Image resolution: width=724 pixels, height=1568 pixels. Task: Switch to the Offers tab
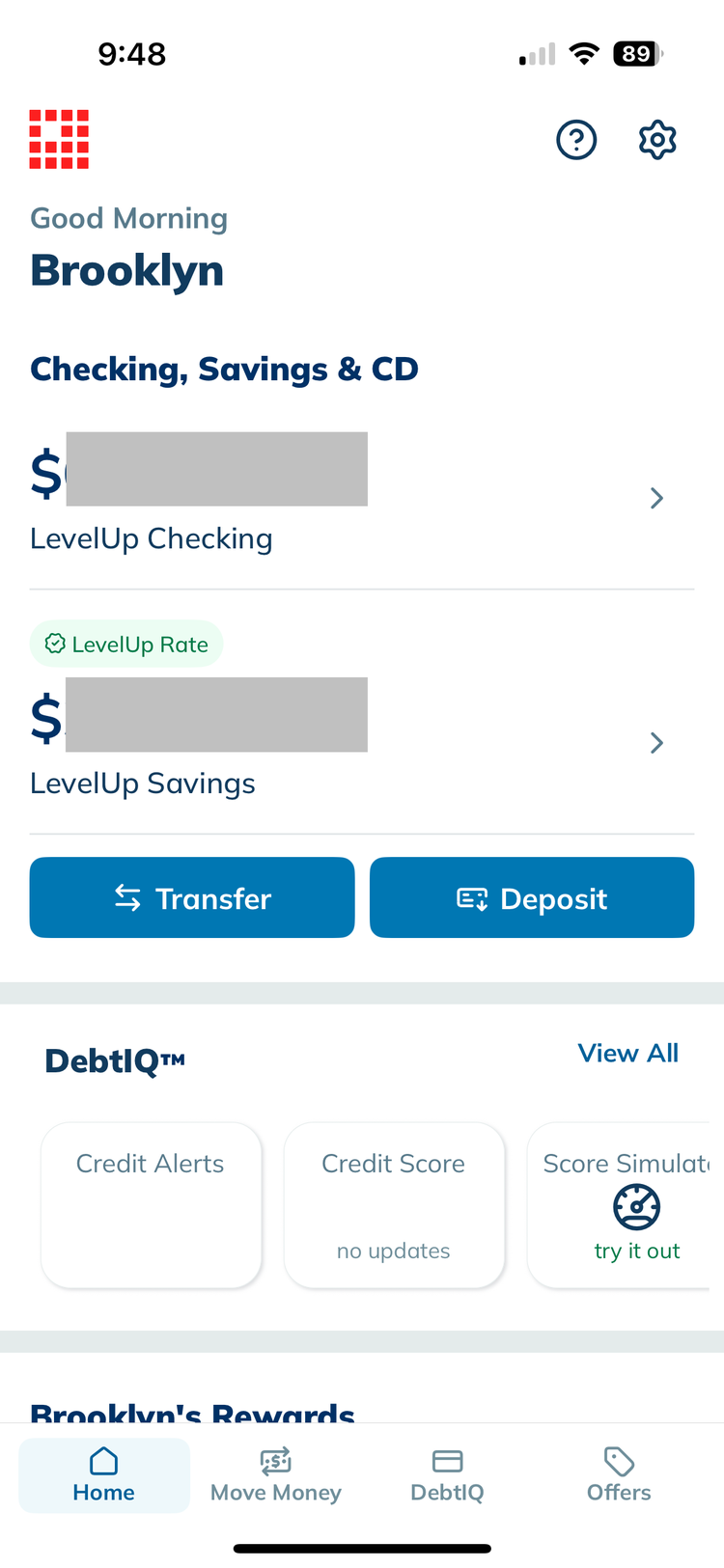[x=619, y=1475]
